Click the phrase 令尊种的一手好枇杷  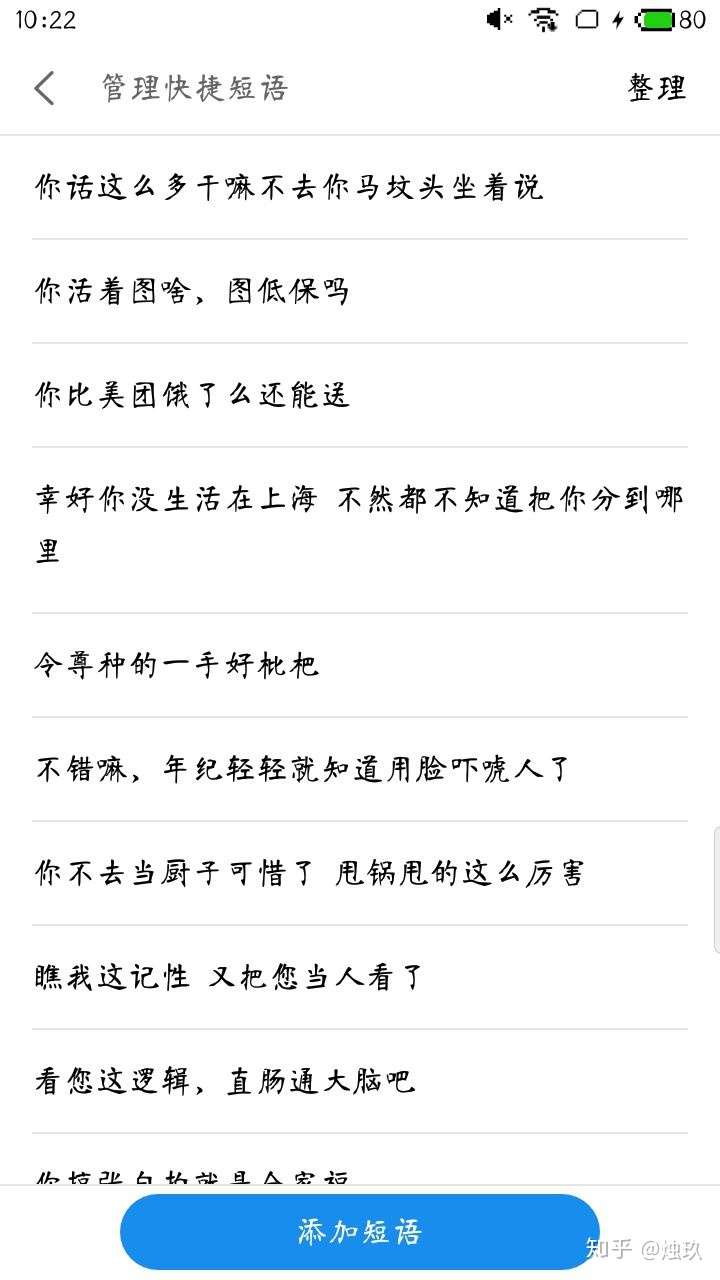pos(175,665)
